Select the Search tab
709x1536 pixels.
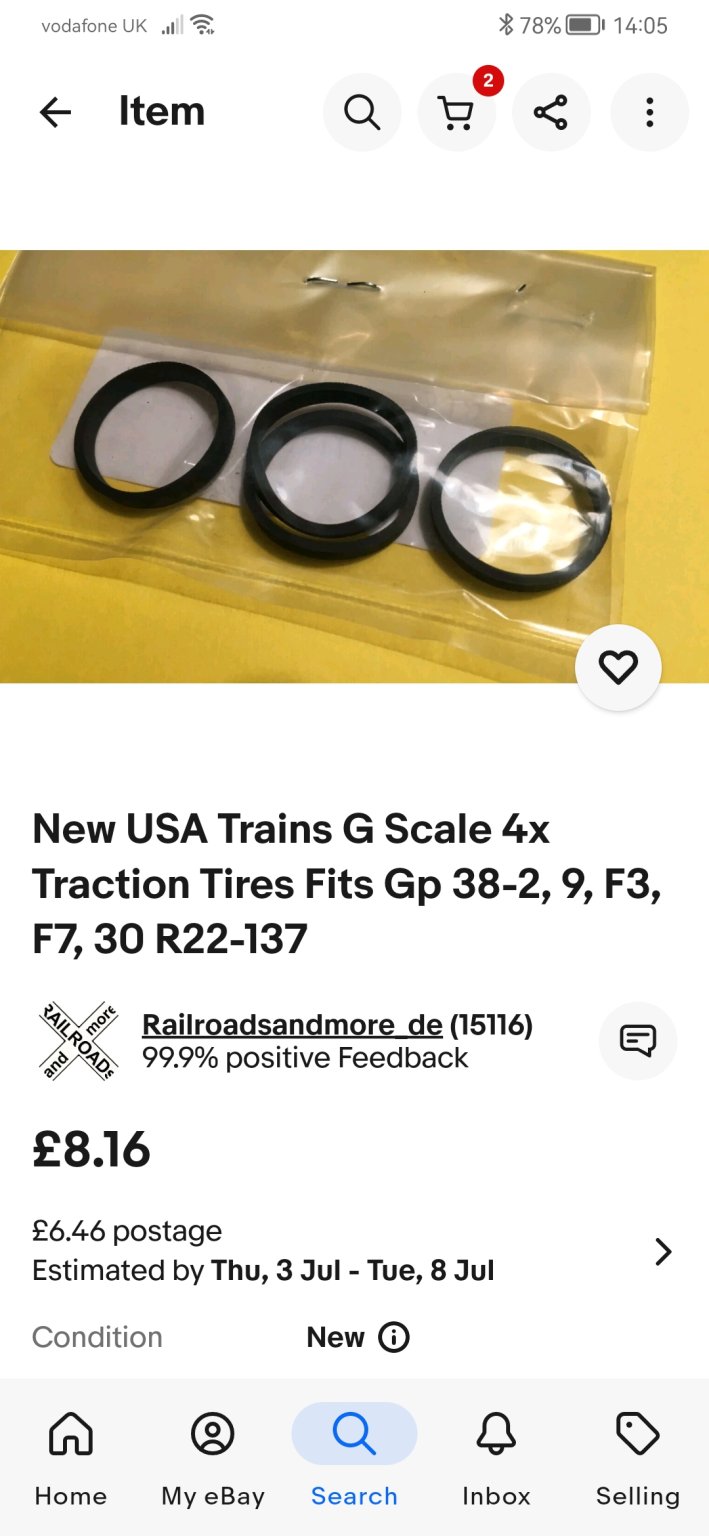354,1459
